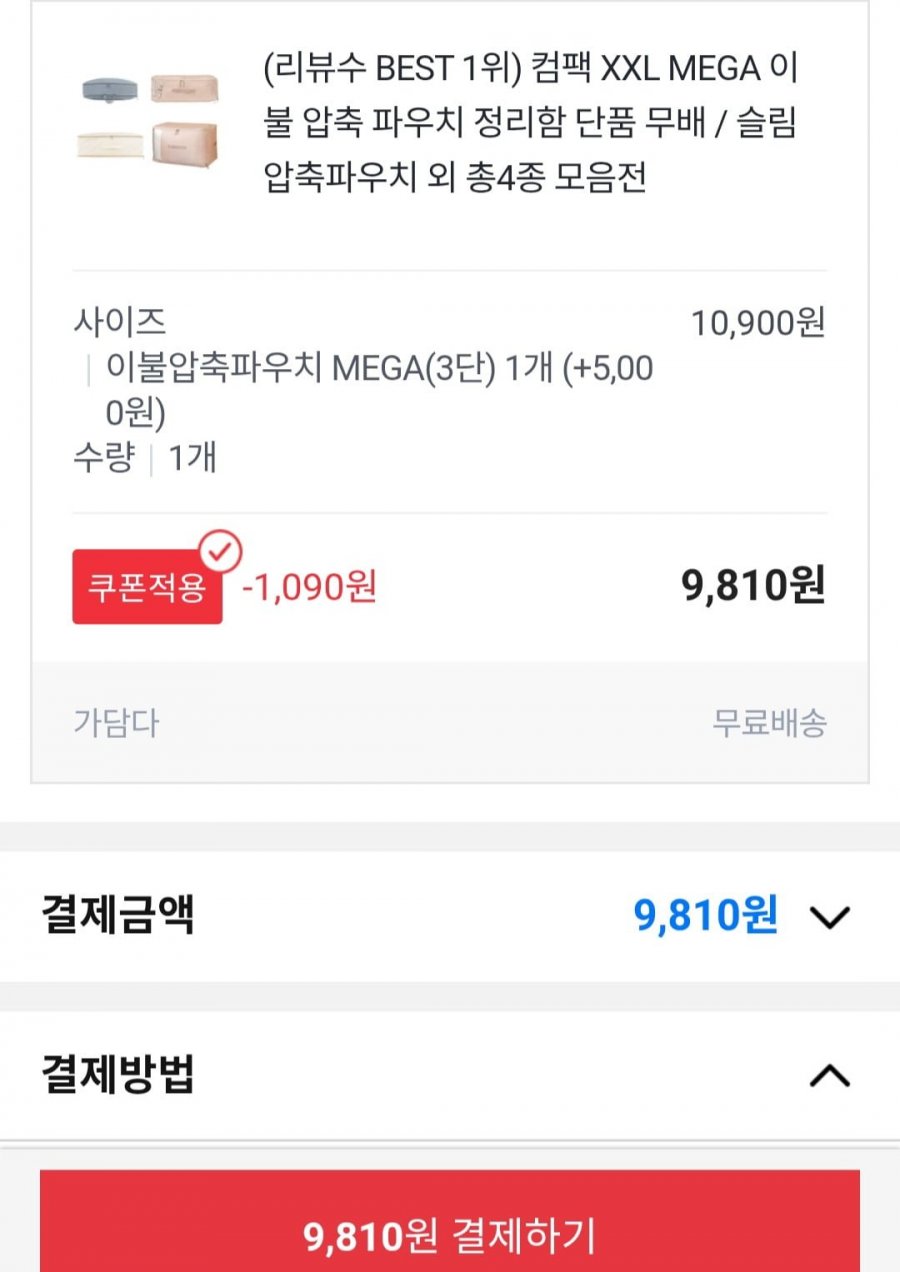Screen dimensions: 900x1272
Task: Collapse the 결제방법 payment method section
Action: pyautogui.click(x=829, y=1076)
